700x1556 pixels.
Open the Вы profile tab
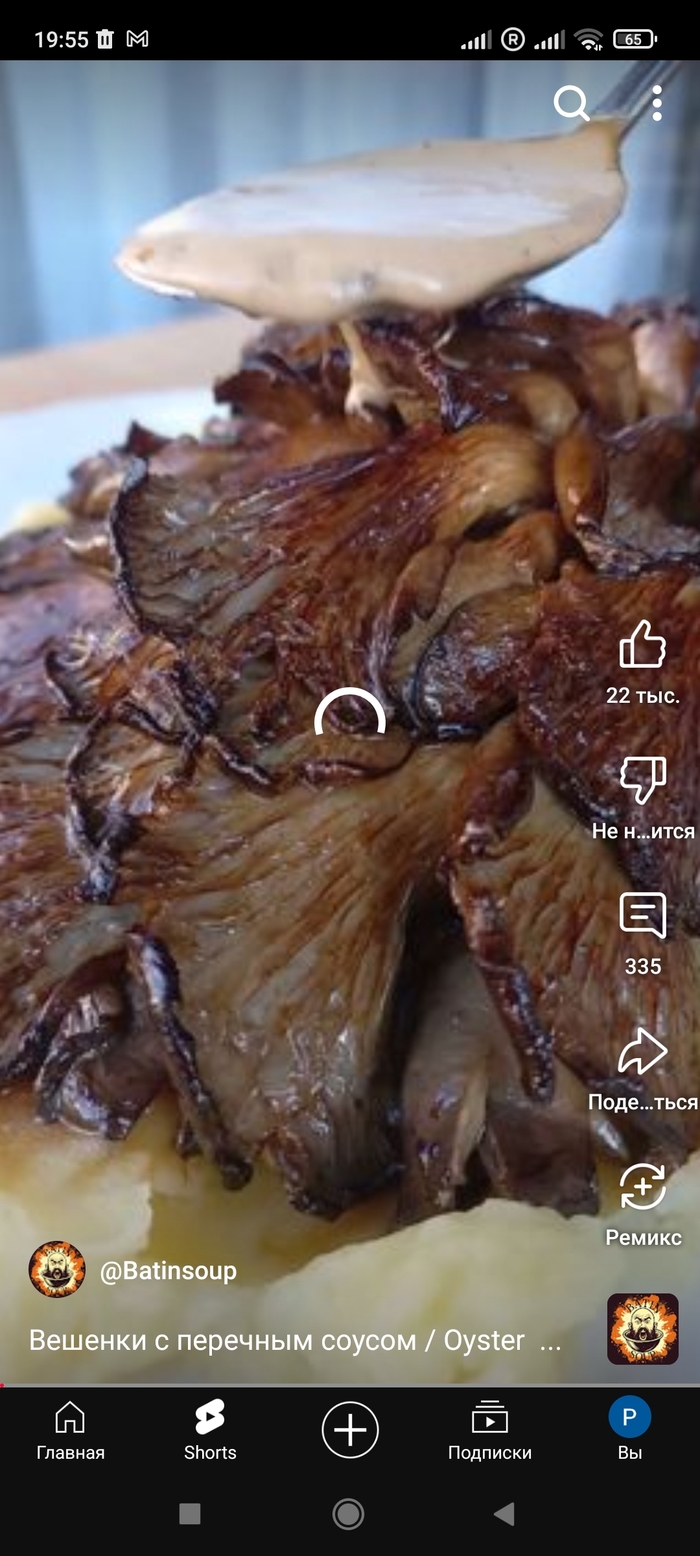[x=630, y=1431]
